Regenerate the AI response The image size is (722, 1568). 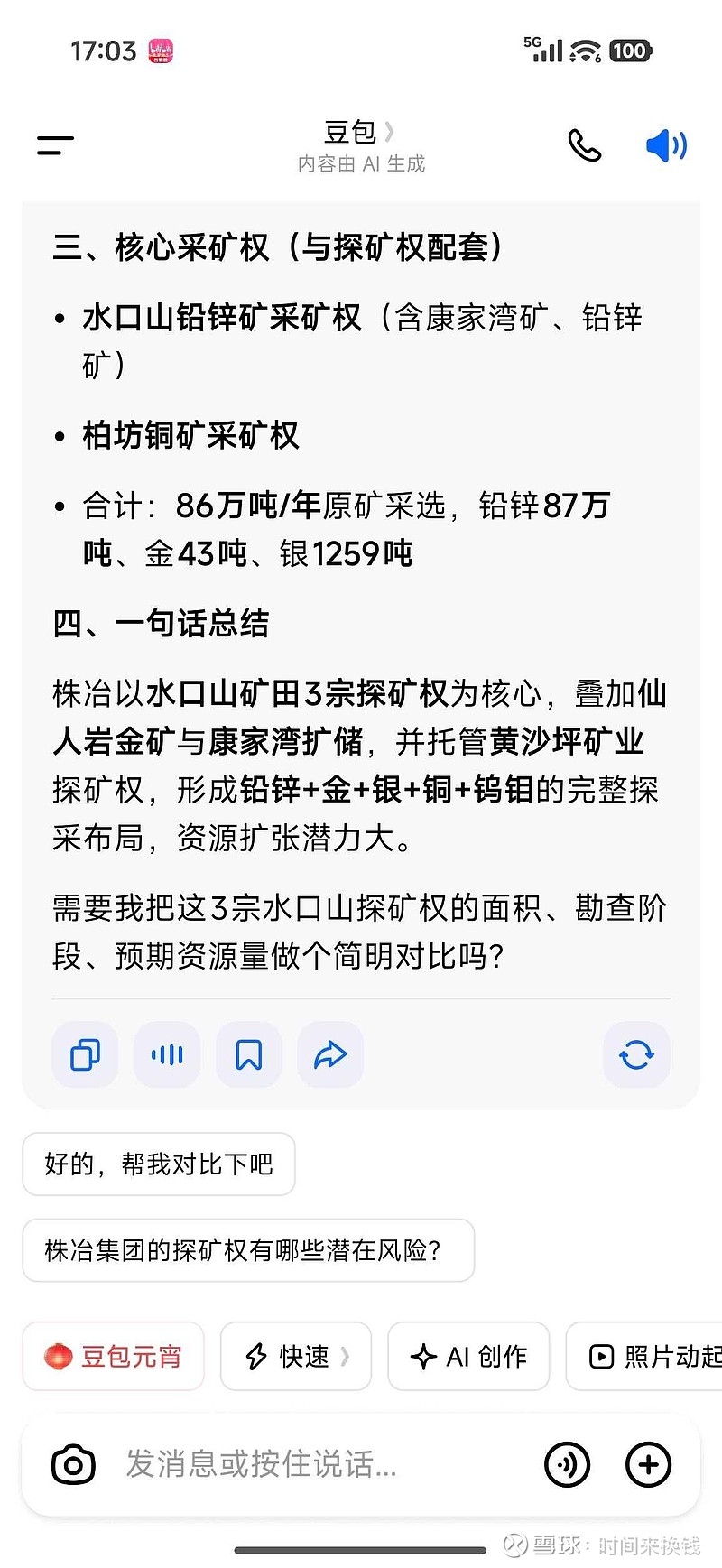point(636,1054)
